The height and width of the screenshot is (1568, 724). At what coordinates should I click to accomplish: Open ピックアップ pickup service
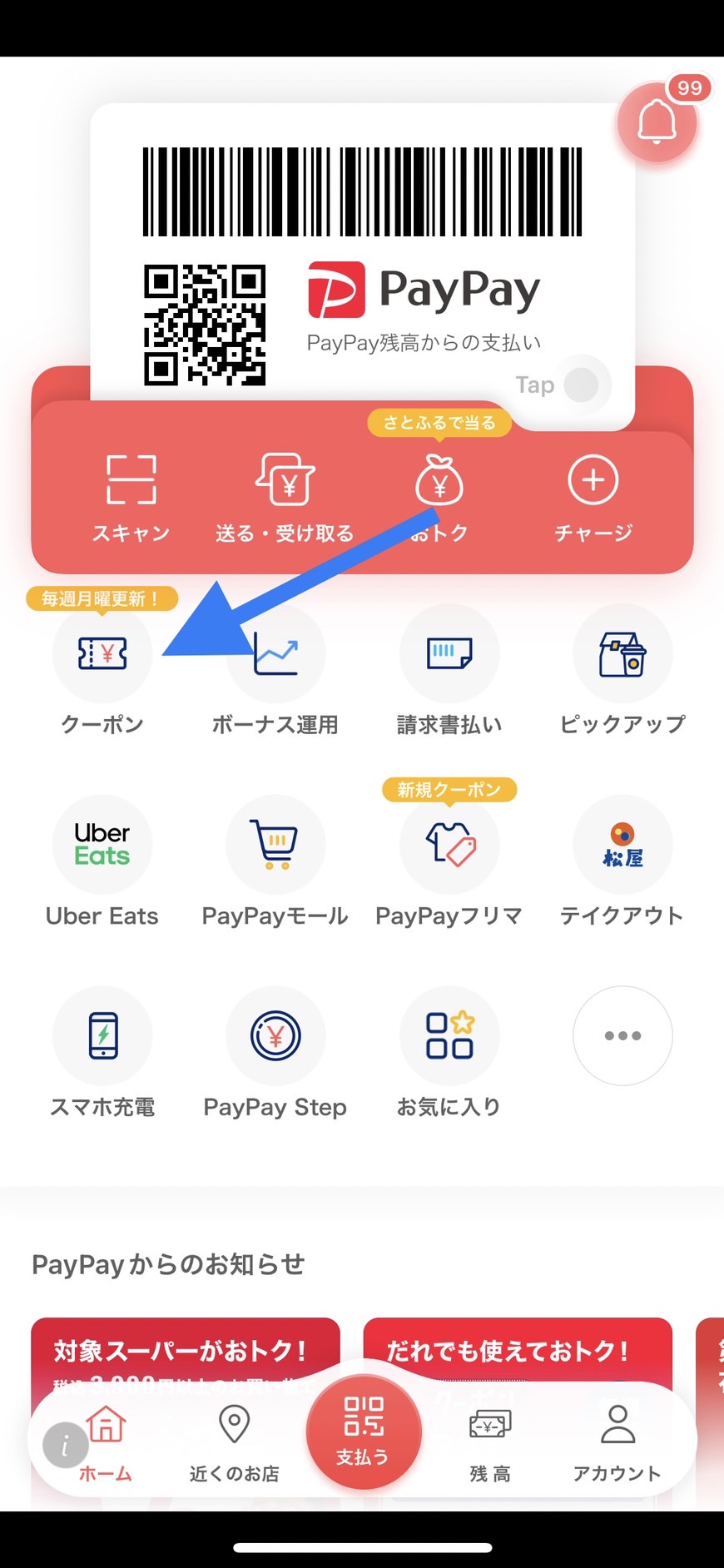click(622, 671)
